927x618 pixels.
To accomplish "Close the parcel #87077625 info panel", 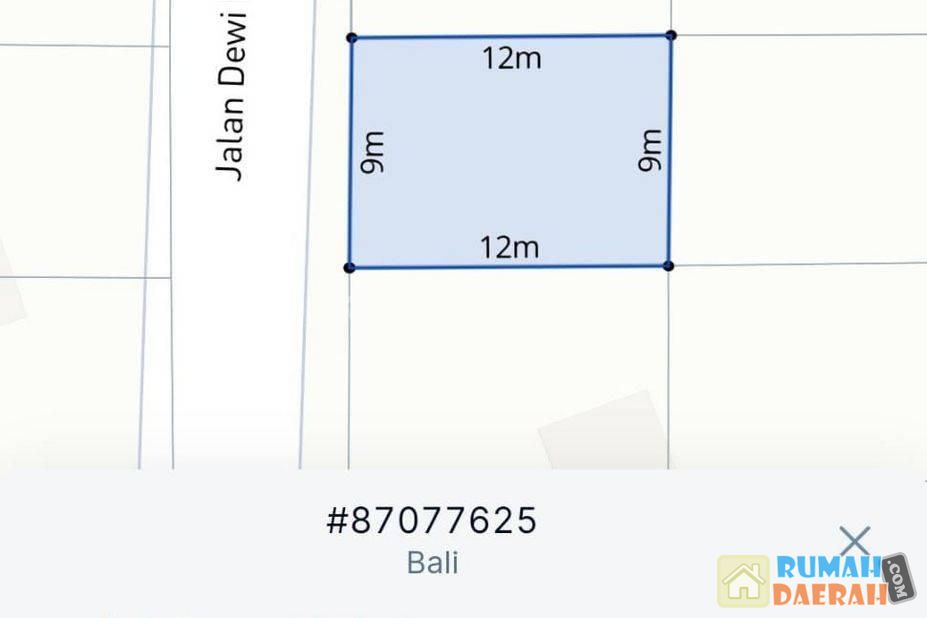I will pos(854,541).
